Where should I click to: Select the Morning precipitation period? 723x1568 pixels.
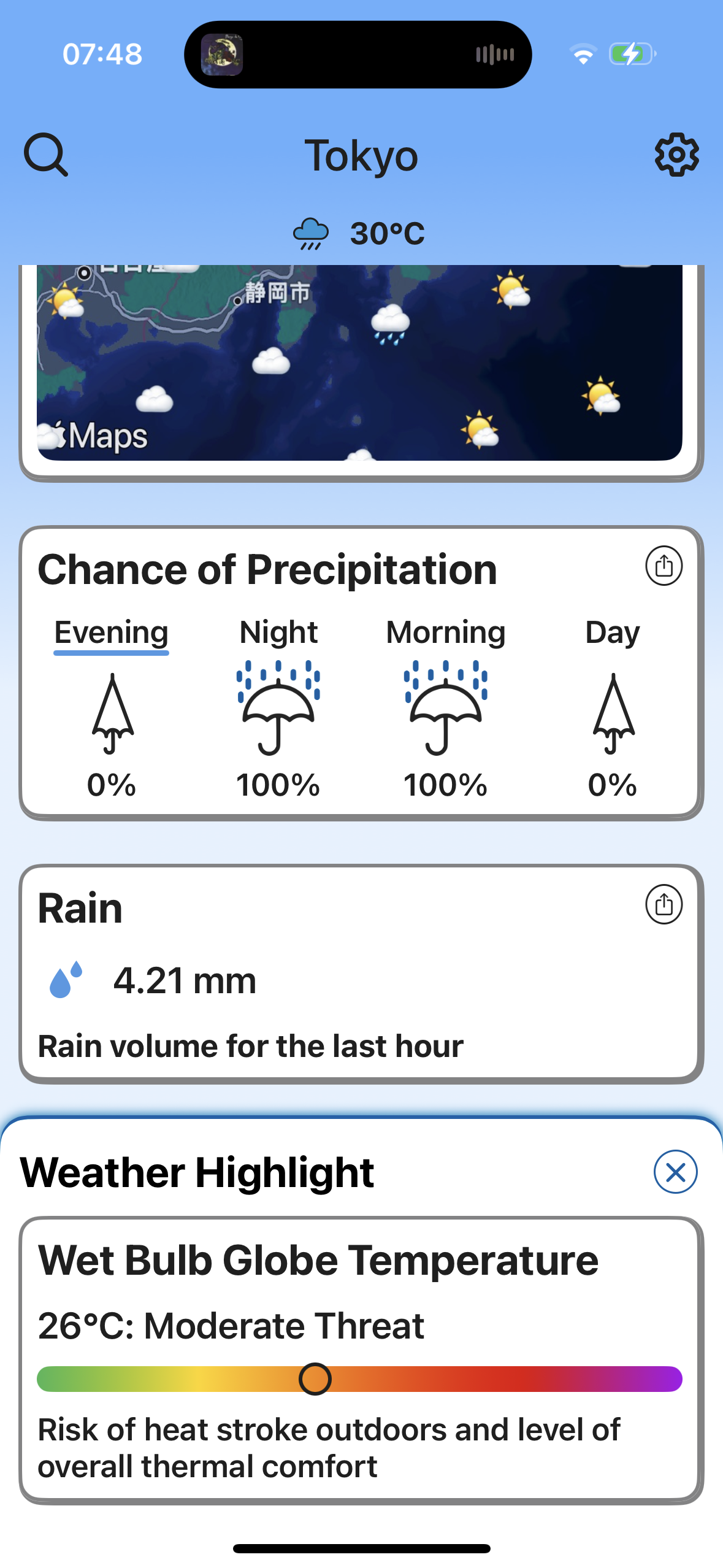click(446, 705)
